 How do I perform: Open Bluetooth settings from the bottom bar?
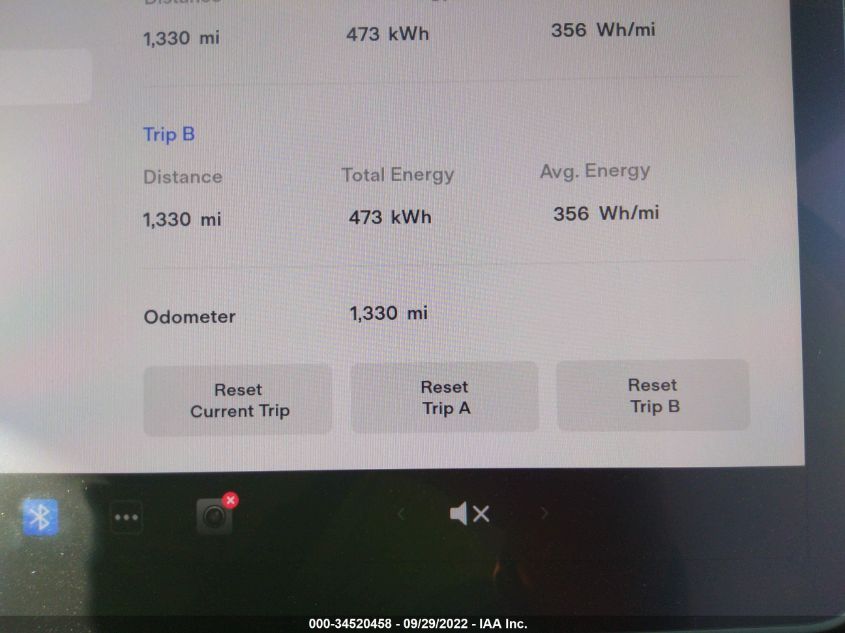[40, 516]
